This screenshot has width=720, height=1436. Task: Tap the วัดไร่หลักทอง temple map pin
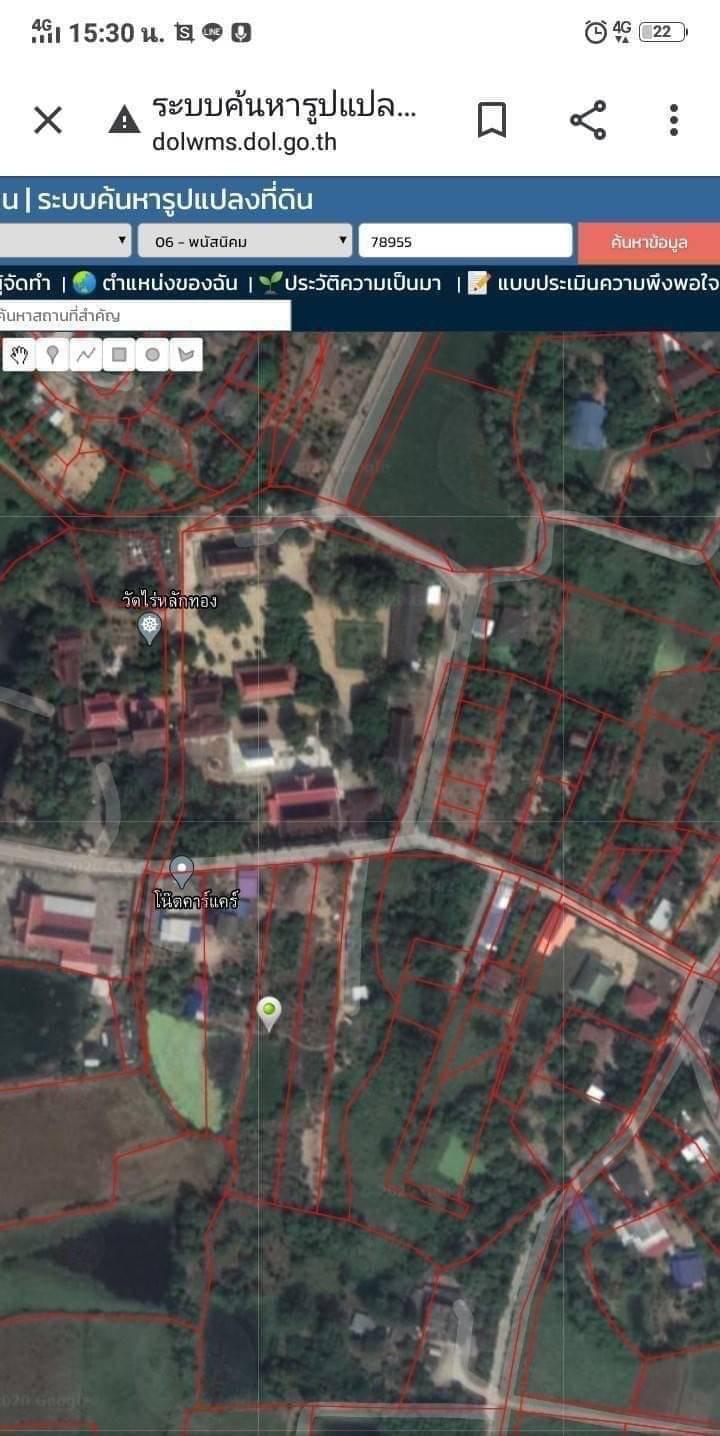click(x=149, y=629)
